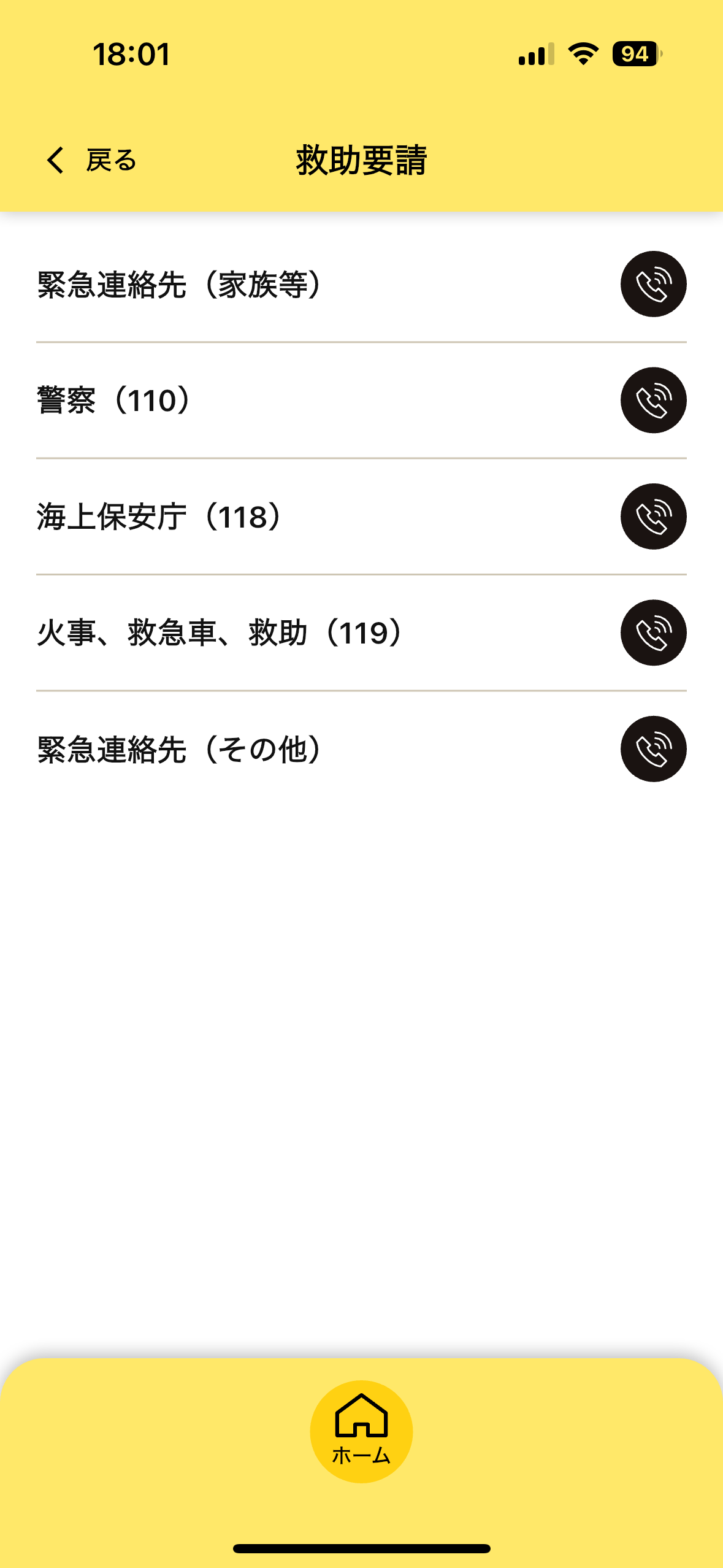The width and height of the screenshot is (723, 1568).
Task: Select the 緊急連絡先（その他）row
Action: (245, 750)
